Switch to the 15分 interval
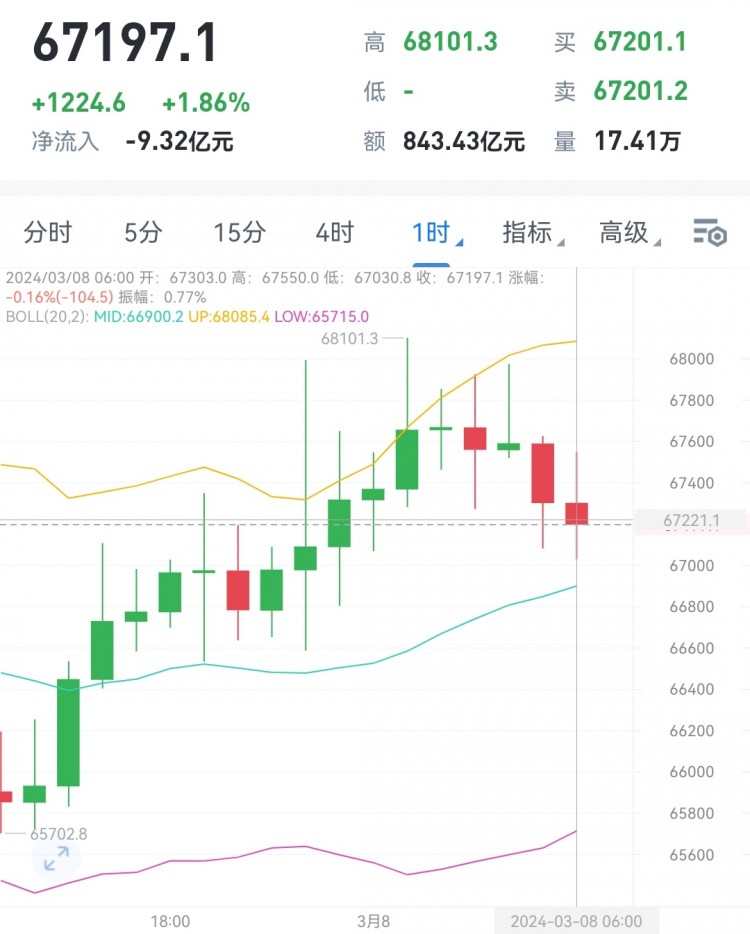The image size is (750, 934). click(239, 233)
